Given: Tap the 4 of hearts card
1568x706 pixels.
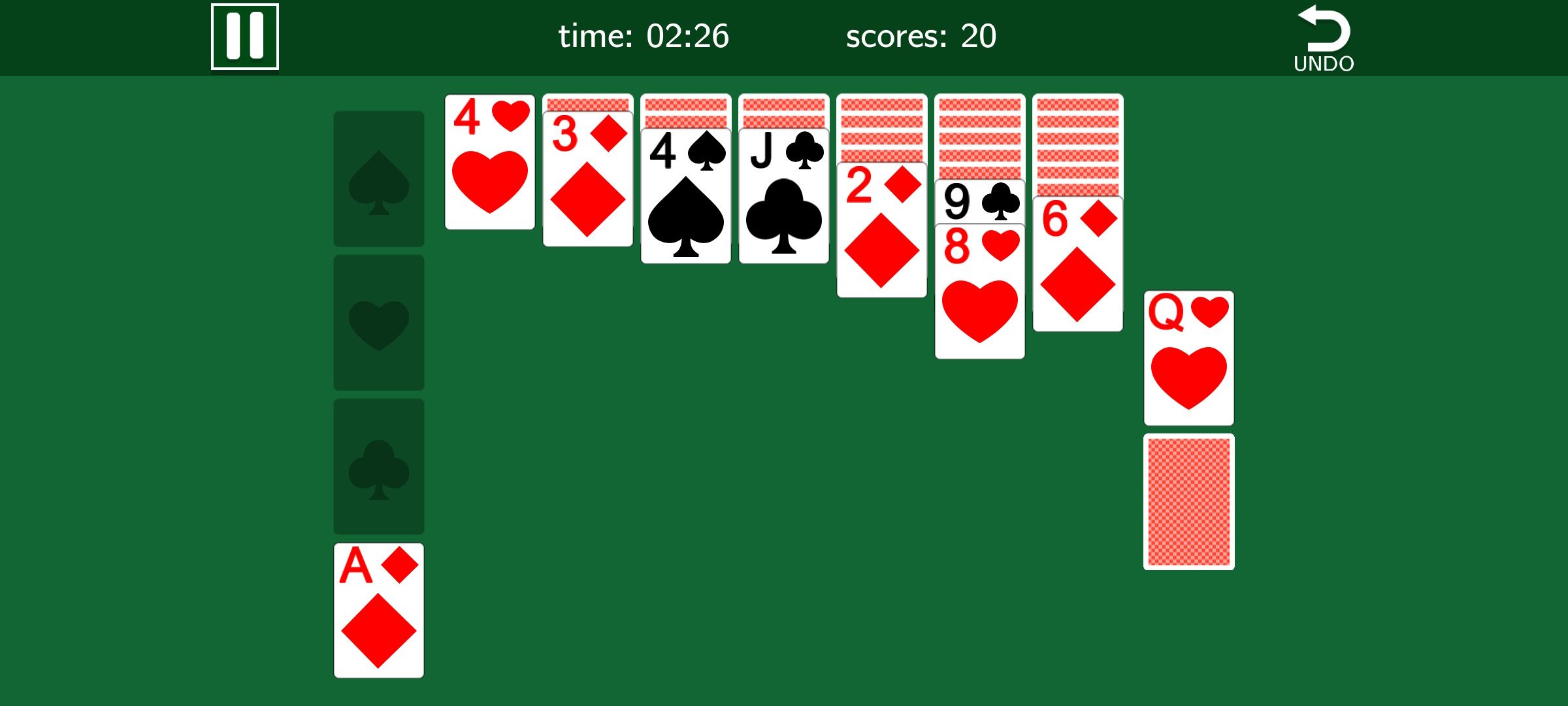Looking at the screenshot, I should 489,162.
